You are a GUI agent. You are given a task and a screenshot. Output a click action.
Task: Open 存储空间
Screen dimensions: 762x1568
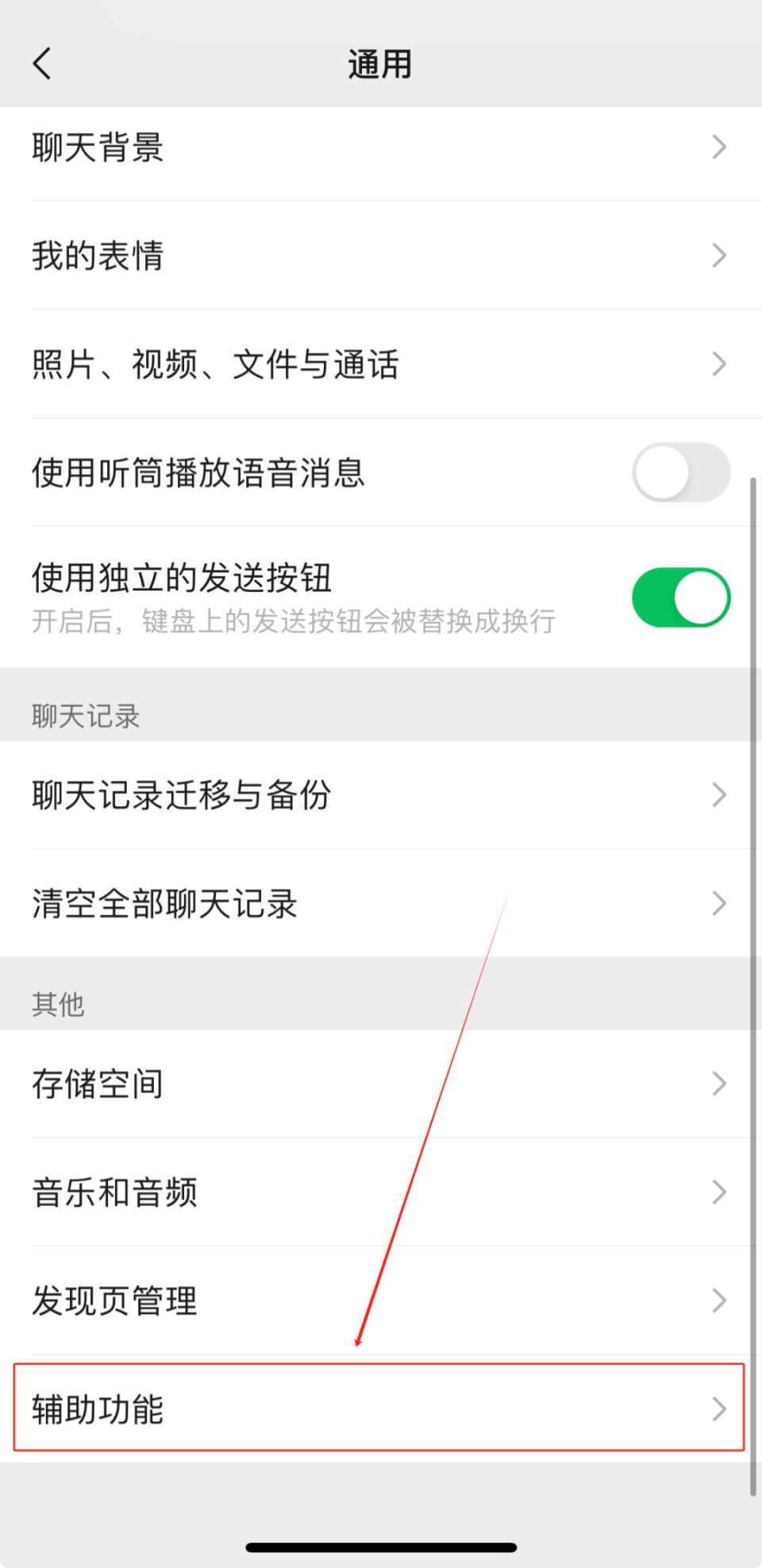click(x=379, y=1084)
